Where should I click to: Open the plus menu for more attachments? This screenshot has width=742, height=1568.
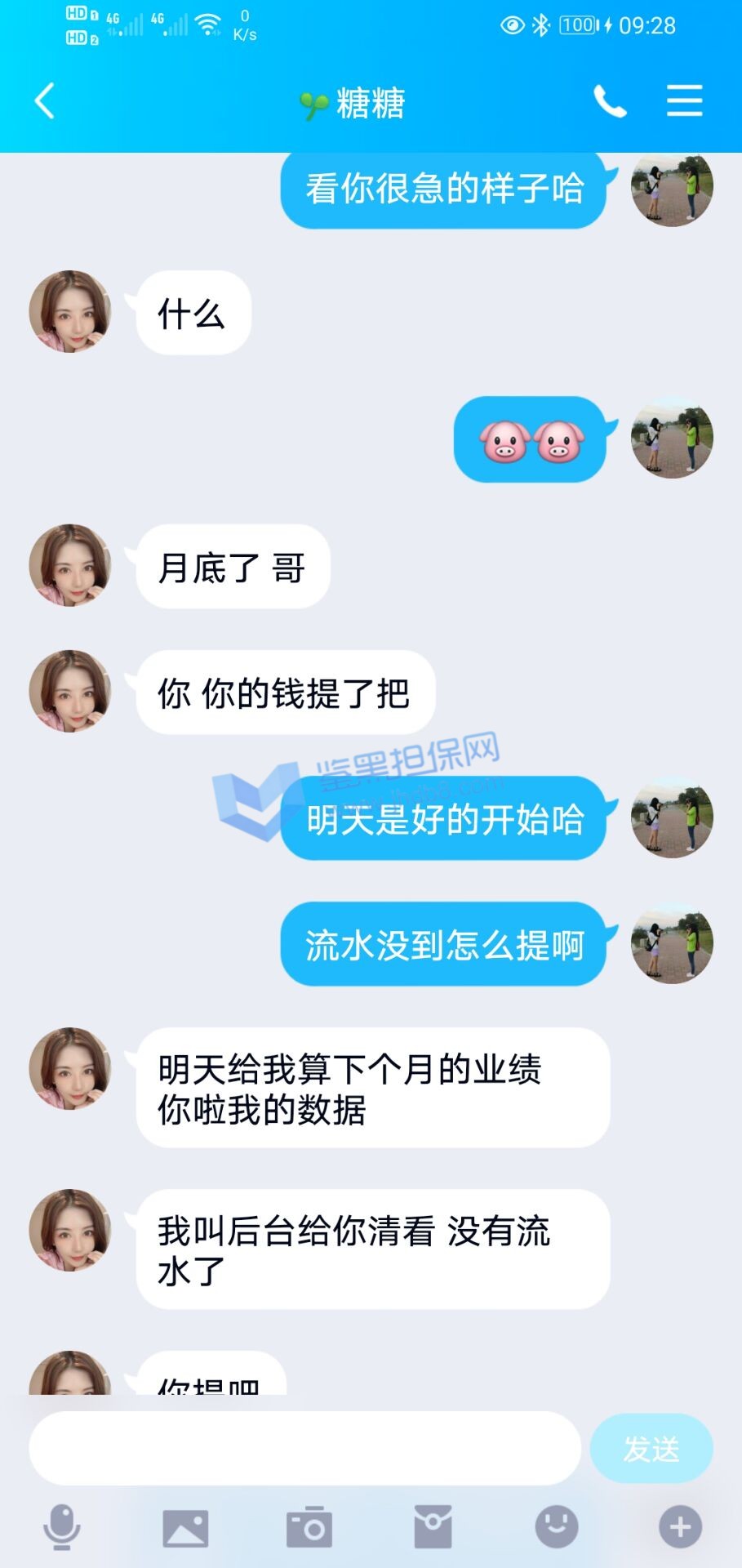pyautogui.click(x=680, y=1526)
